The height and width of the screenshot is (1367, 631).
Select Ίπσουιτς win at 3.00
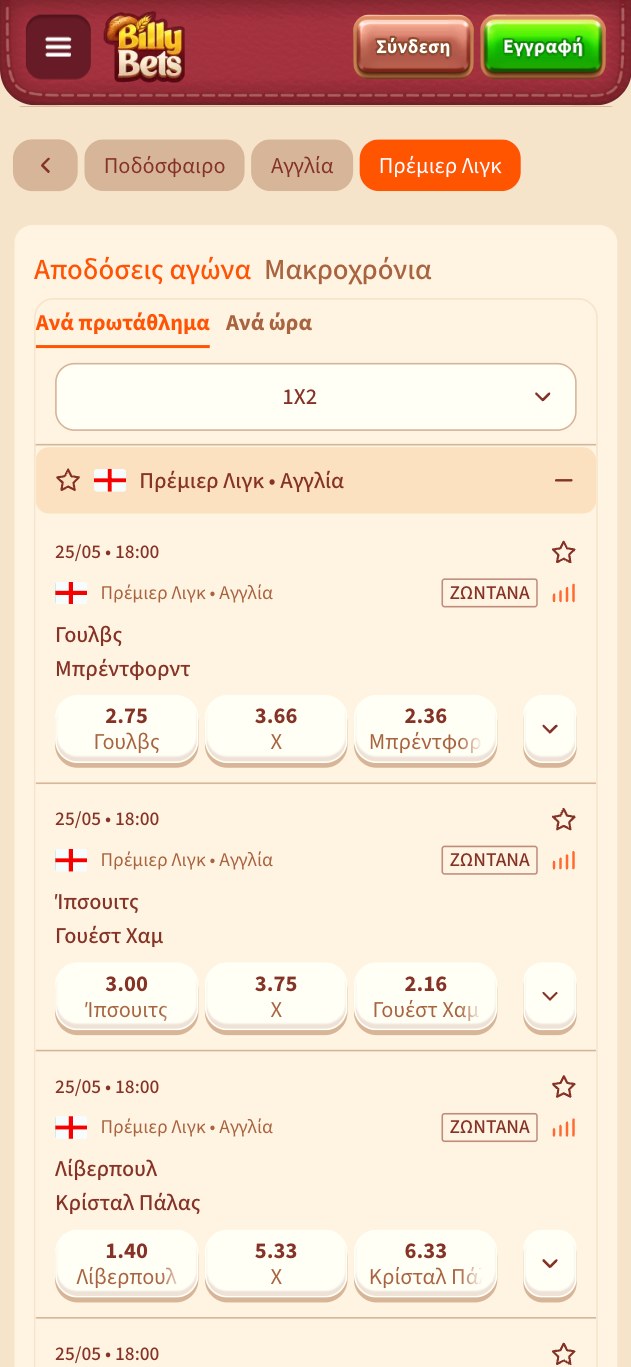[x=126, y=997]
